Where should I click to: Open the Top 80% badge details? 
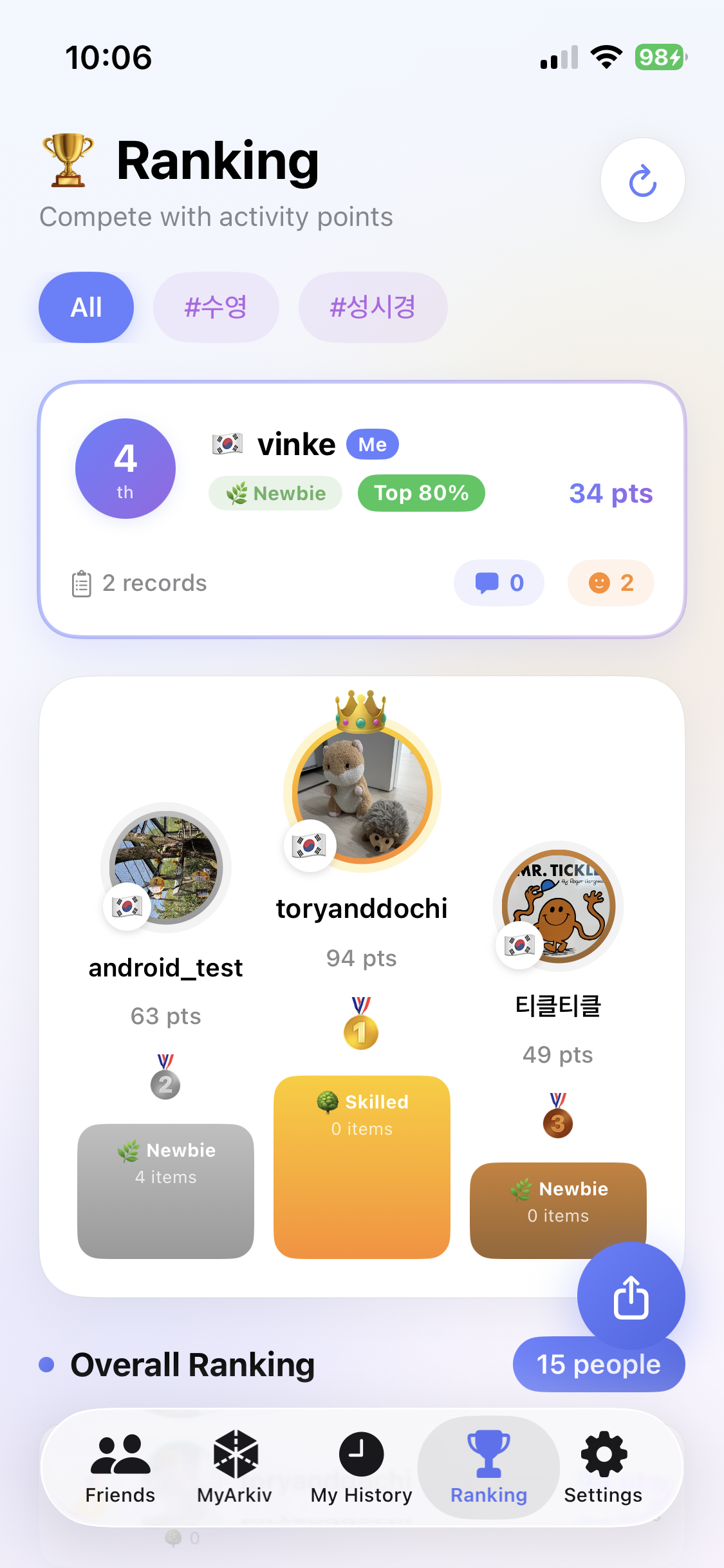coord(420,493)
